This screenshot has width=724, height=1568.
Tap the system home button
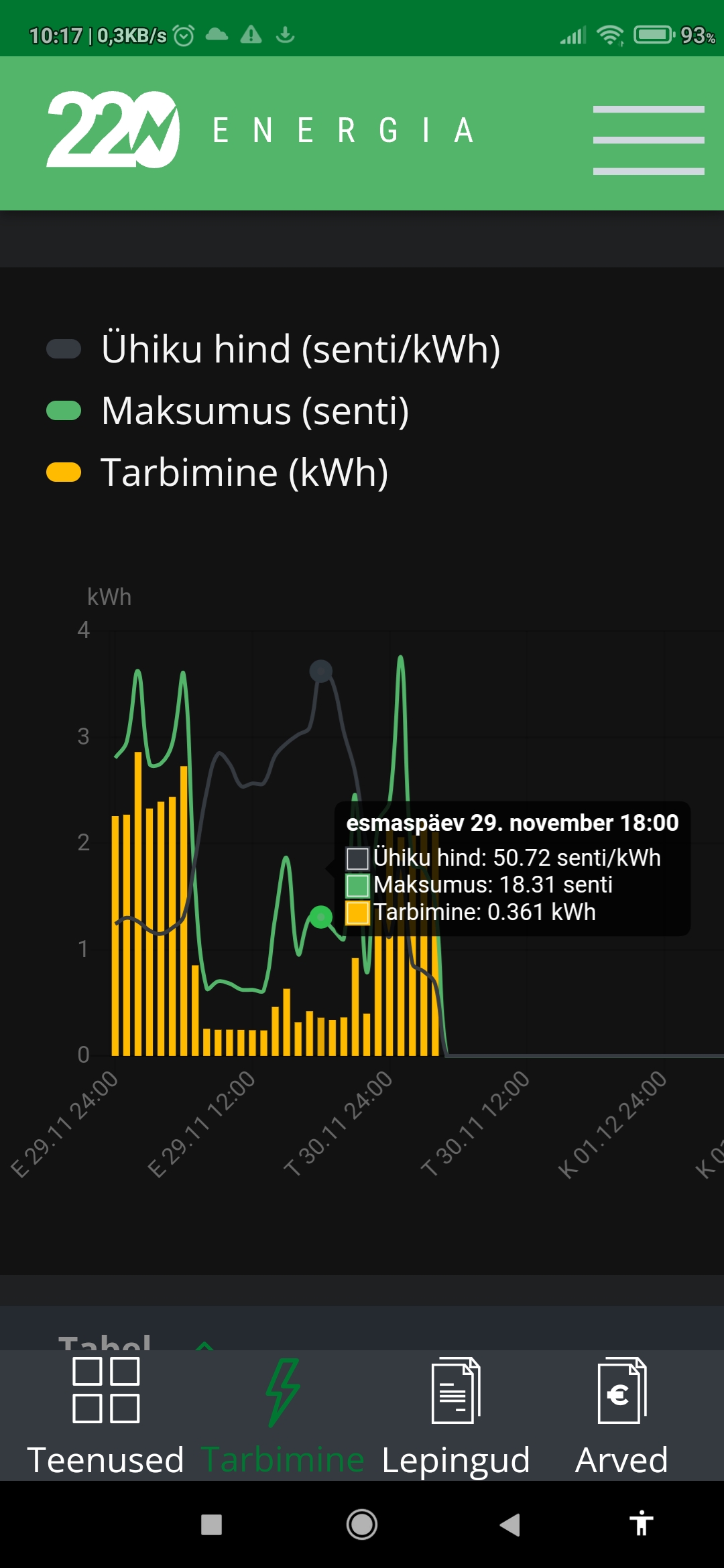click(362, 1524)
